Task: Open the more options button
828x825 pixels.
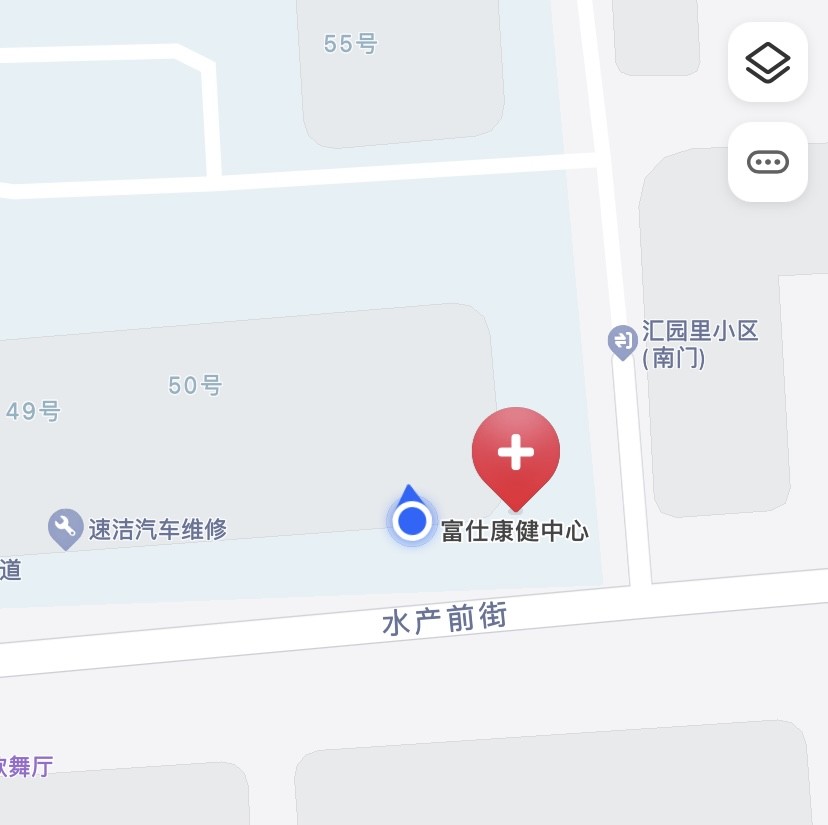Action: [x=767, y=162]
